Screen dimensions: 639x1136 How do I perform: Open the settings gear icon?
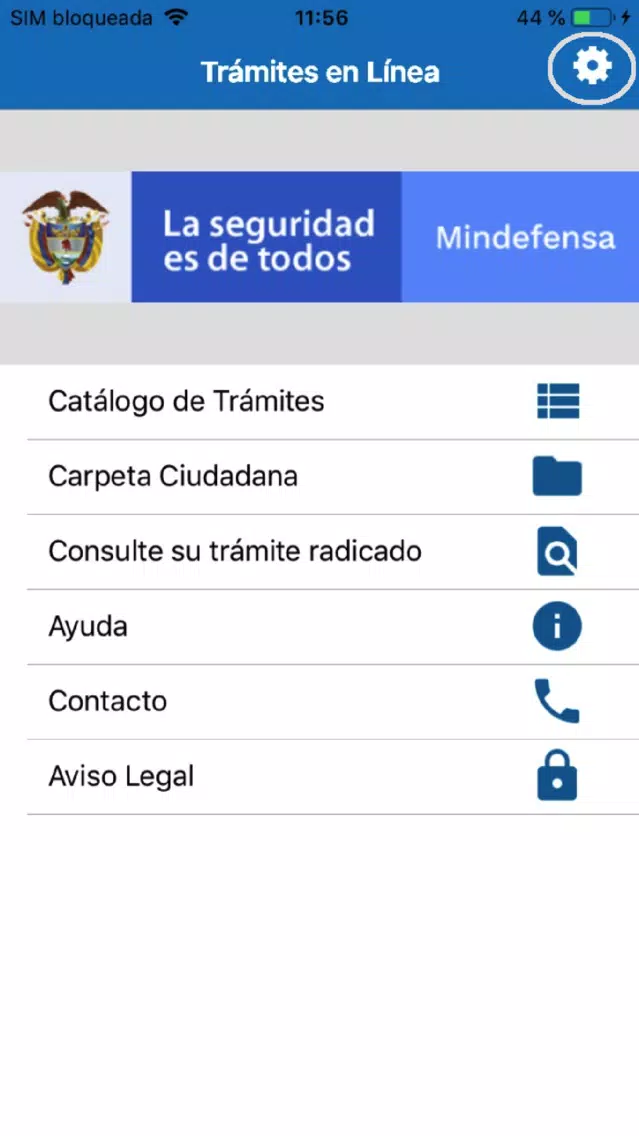click(592, 67)
